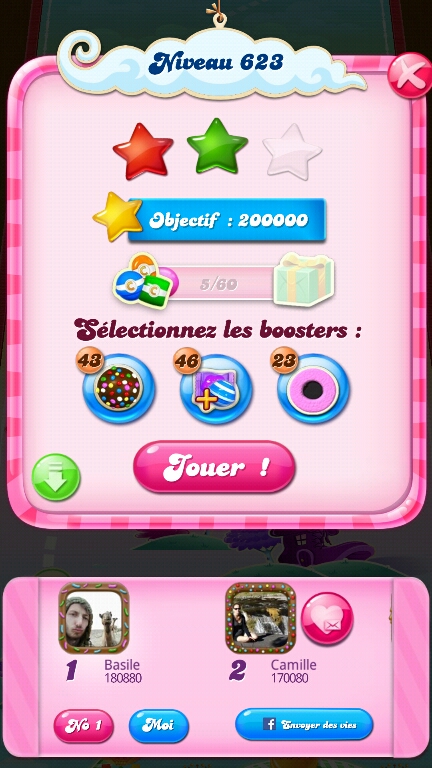The width and height of the screenshot is (432, 768).
Task: Start the level with Jouer !
Action: point(214,467)
